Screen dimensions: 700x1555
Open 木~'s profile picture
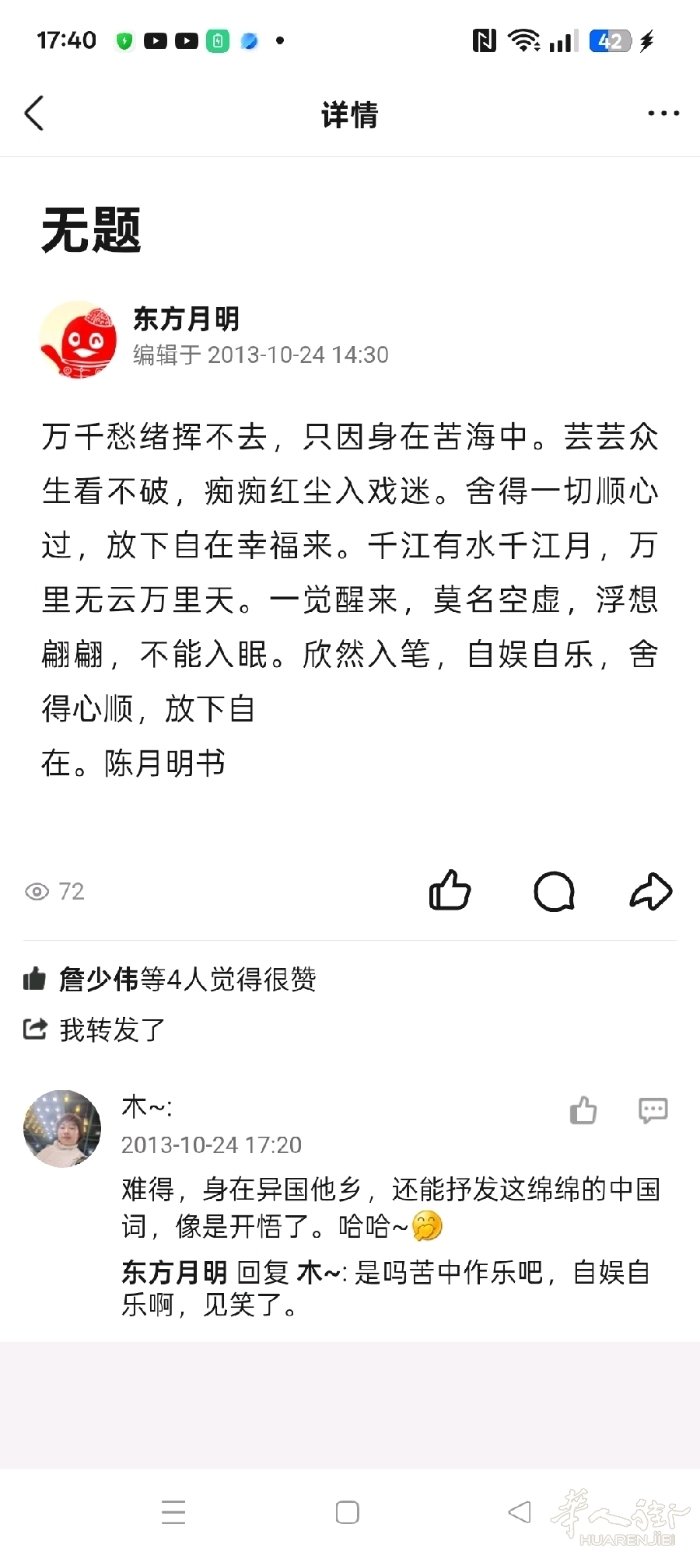click(x=62, y=1128)
